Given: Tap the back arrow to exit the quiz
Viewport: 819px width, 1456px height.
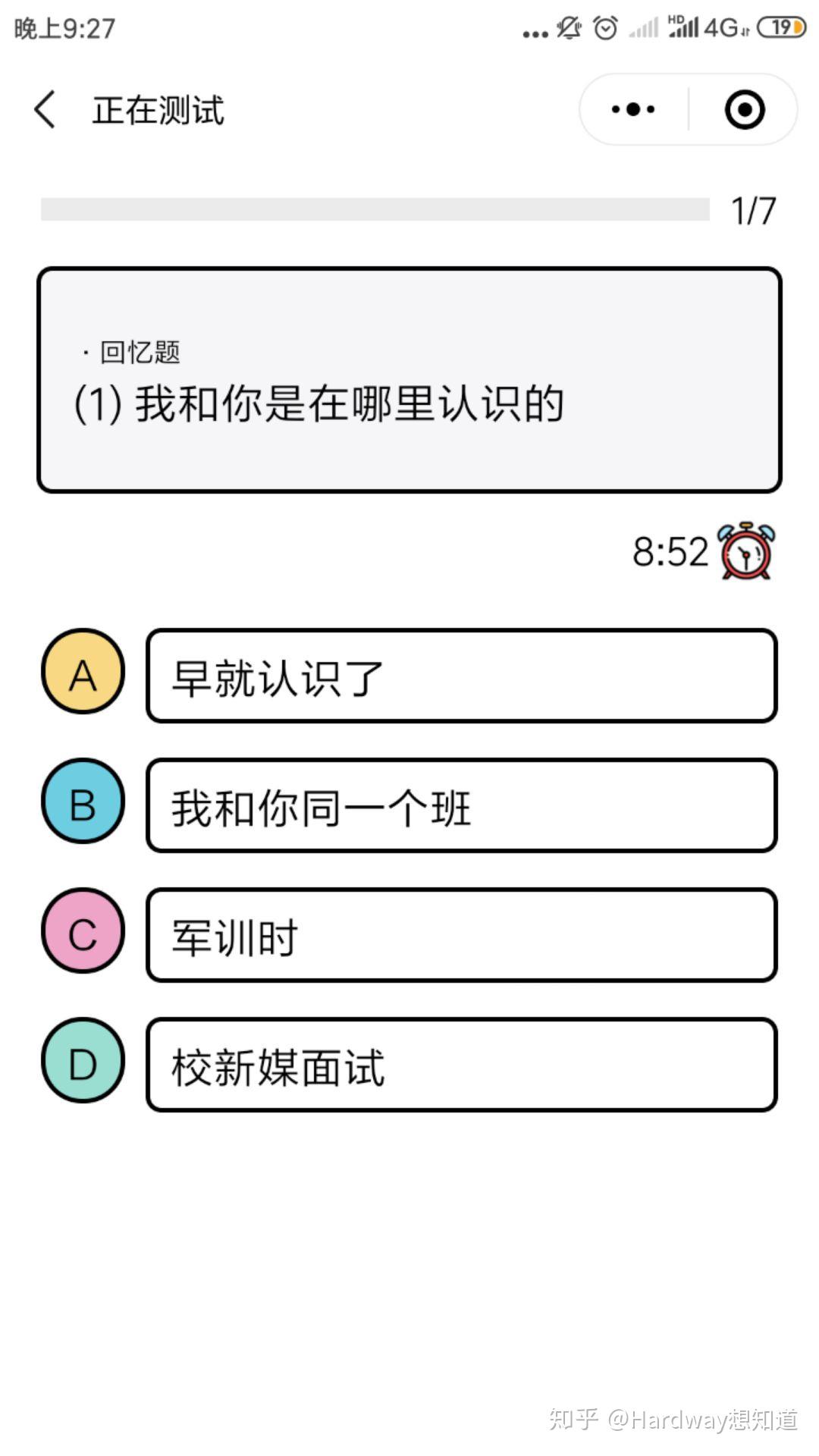Looking at the screenshot, I should (x=45, y=108).
